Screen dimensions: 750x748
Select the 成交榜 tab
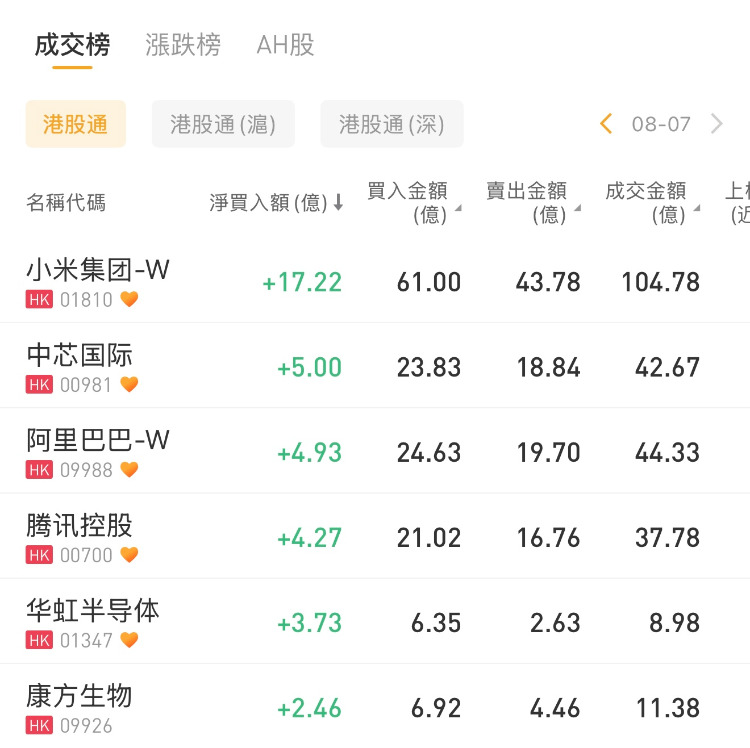click(x=72, y=45)
